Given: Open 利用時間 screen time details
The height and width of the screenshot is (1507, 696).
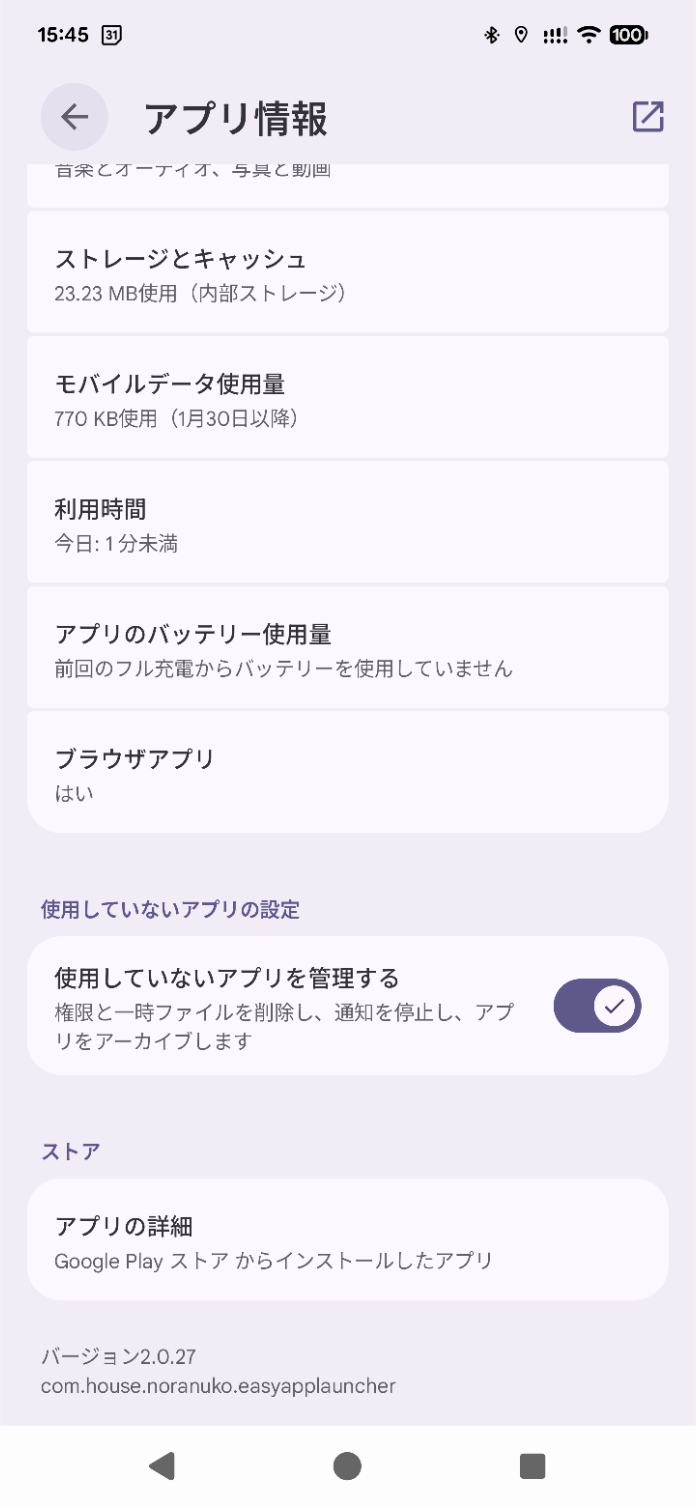Looking at the screenshot, I should [x=347, y=523].
